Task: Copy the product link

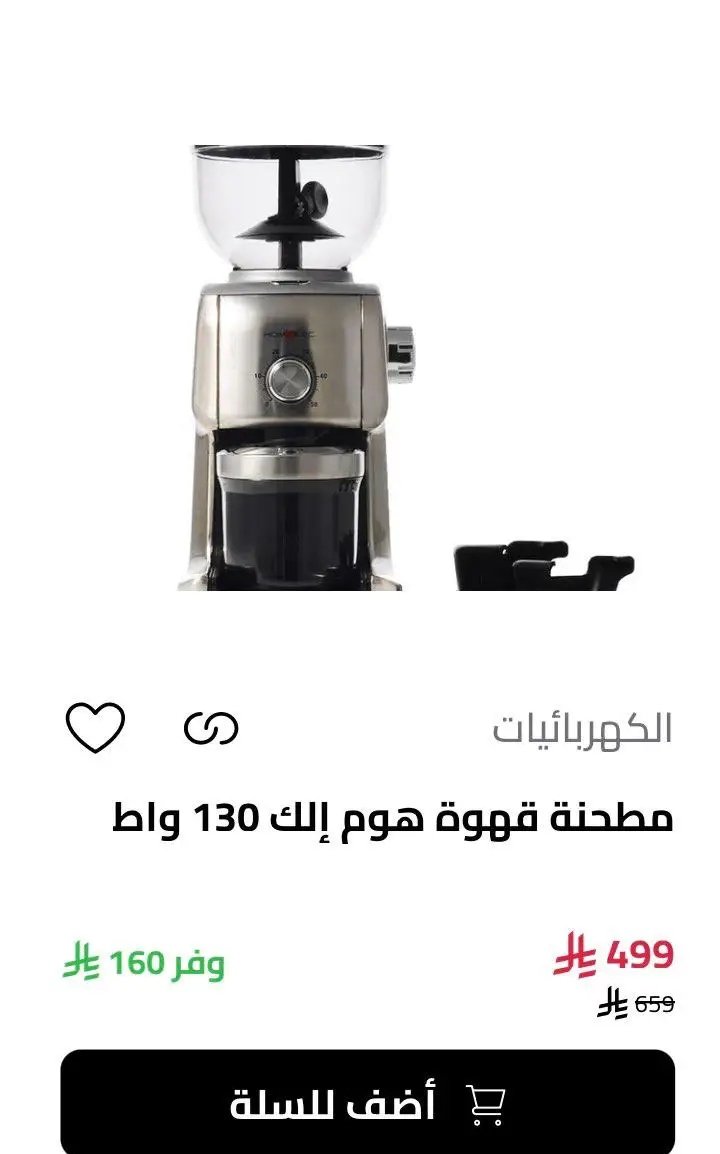Action: 211,729
